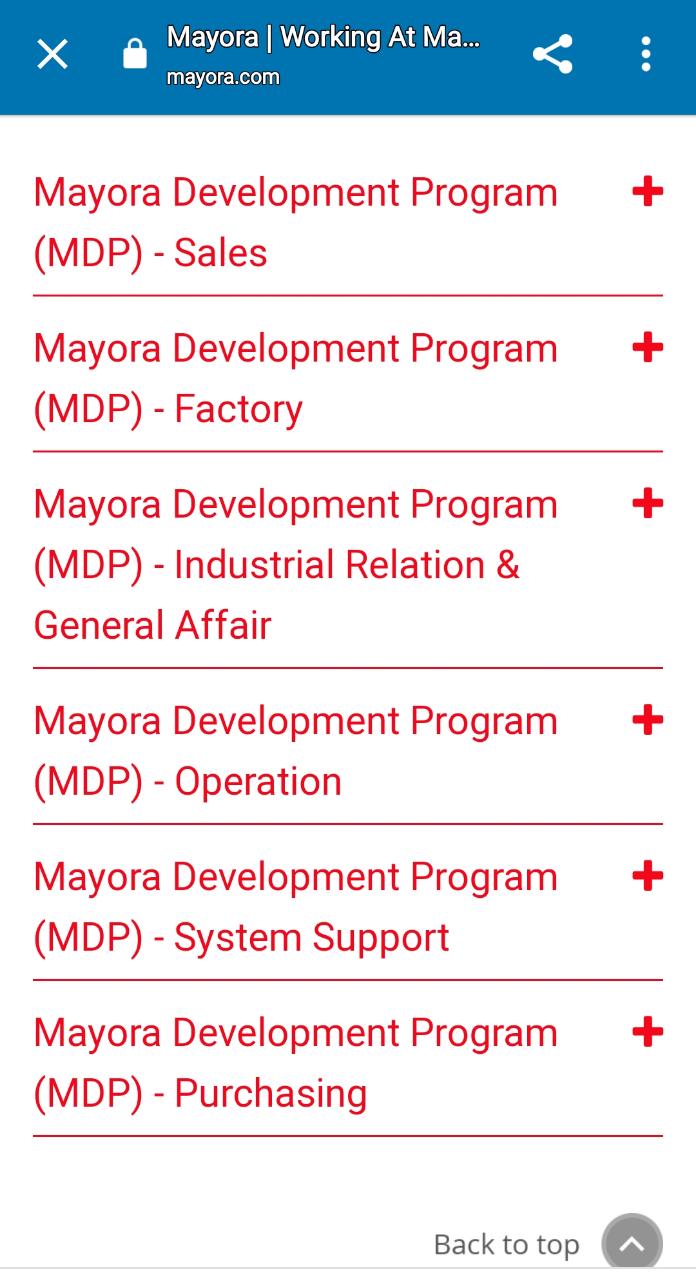
Task: Share this Mayora page
Action: point(552,54)
